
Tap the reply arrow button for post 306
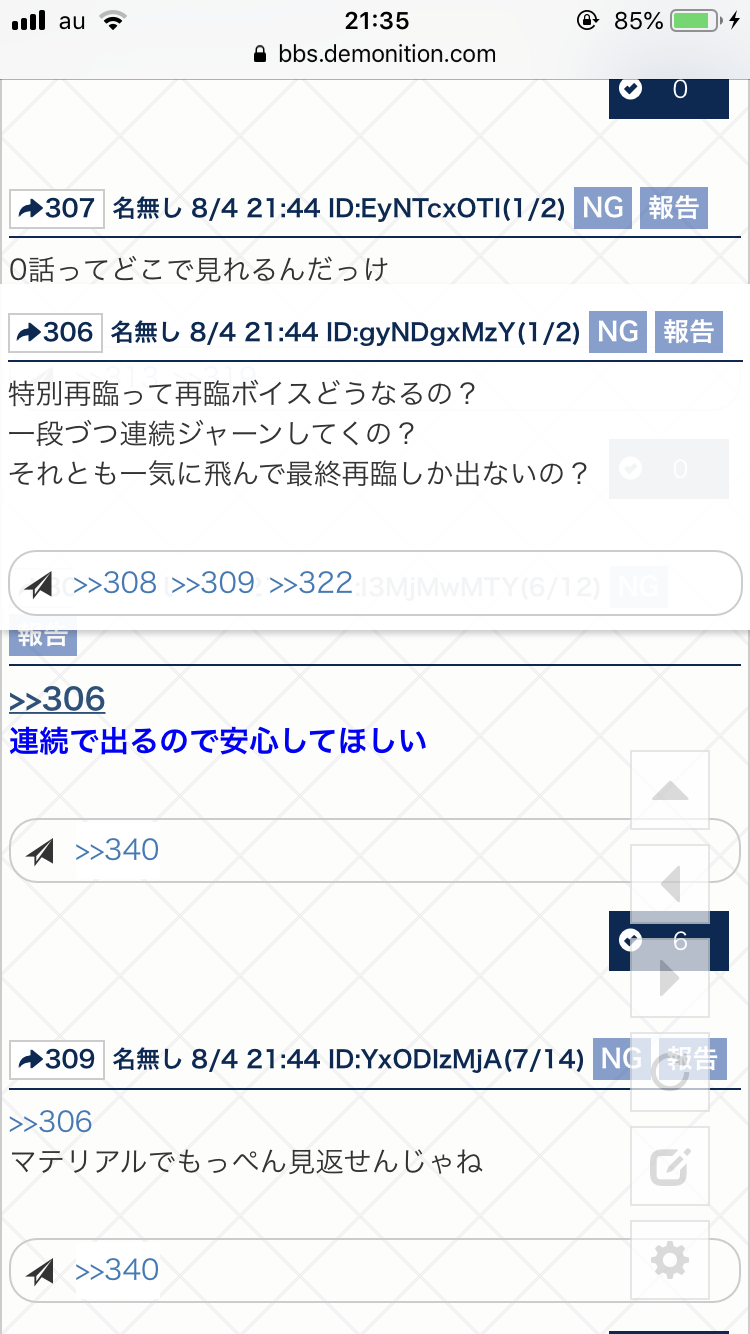(56, 331)
